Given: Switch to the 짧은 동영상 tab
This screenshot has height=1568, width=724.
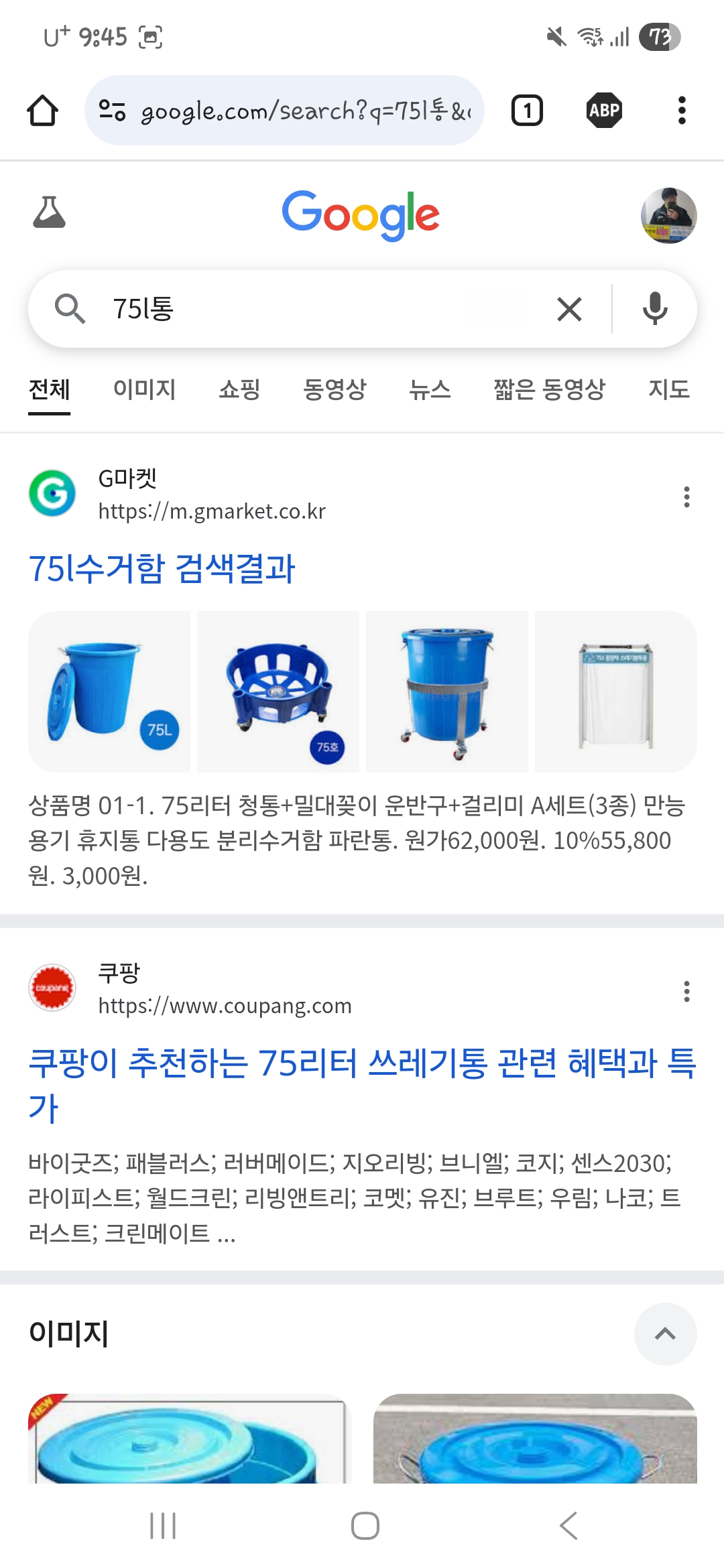Looking at the screenshot, I should pyautogui.click(x=549, y=389).
